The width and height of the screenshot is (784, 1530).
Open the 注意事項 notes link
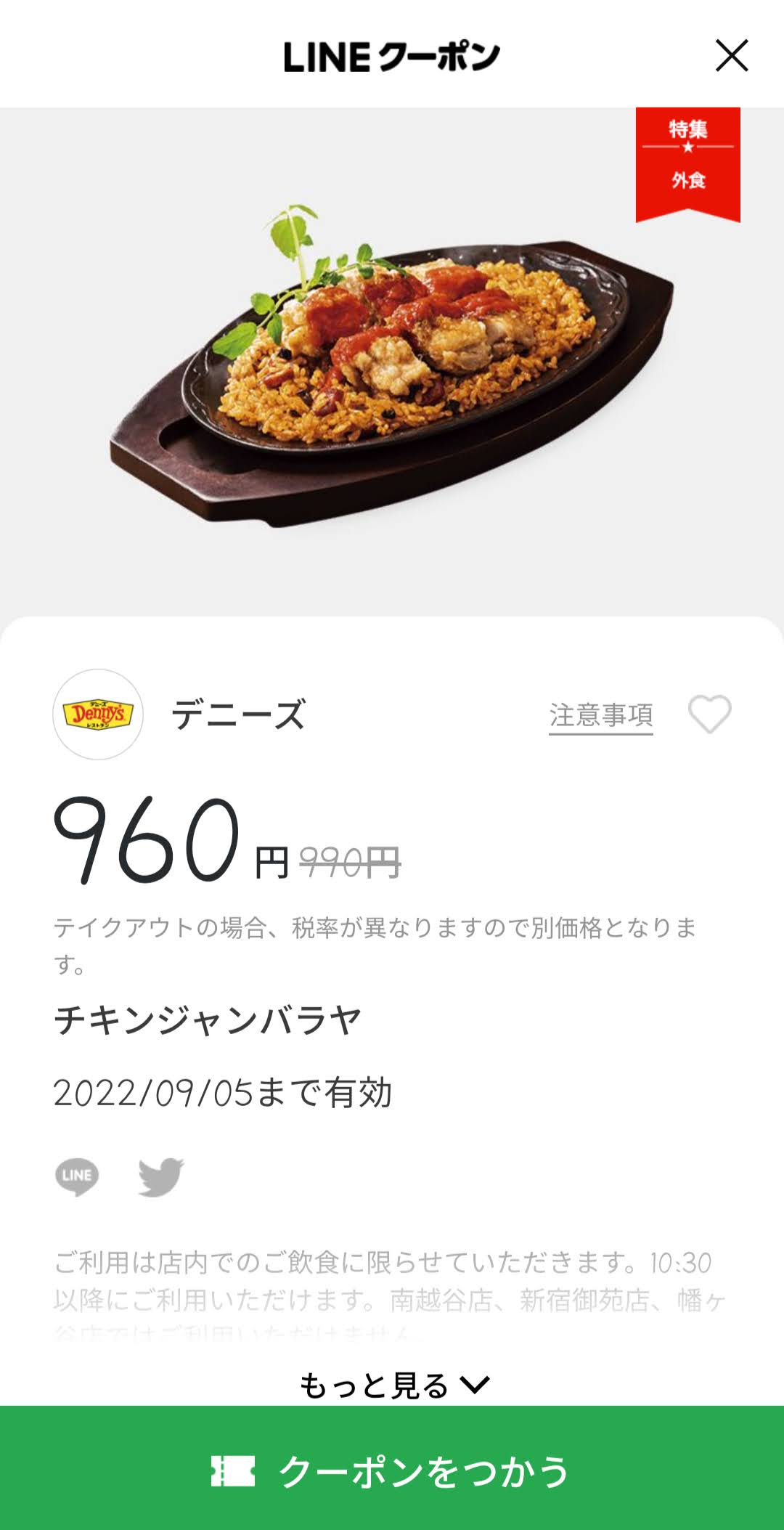point(601,716)
